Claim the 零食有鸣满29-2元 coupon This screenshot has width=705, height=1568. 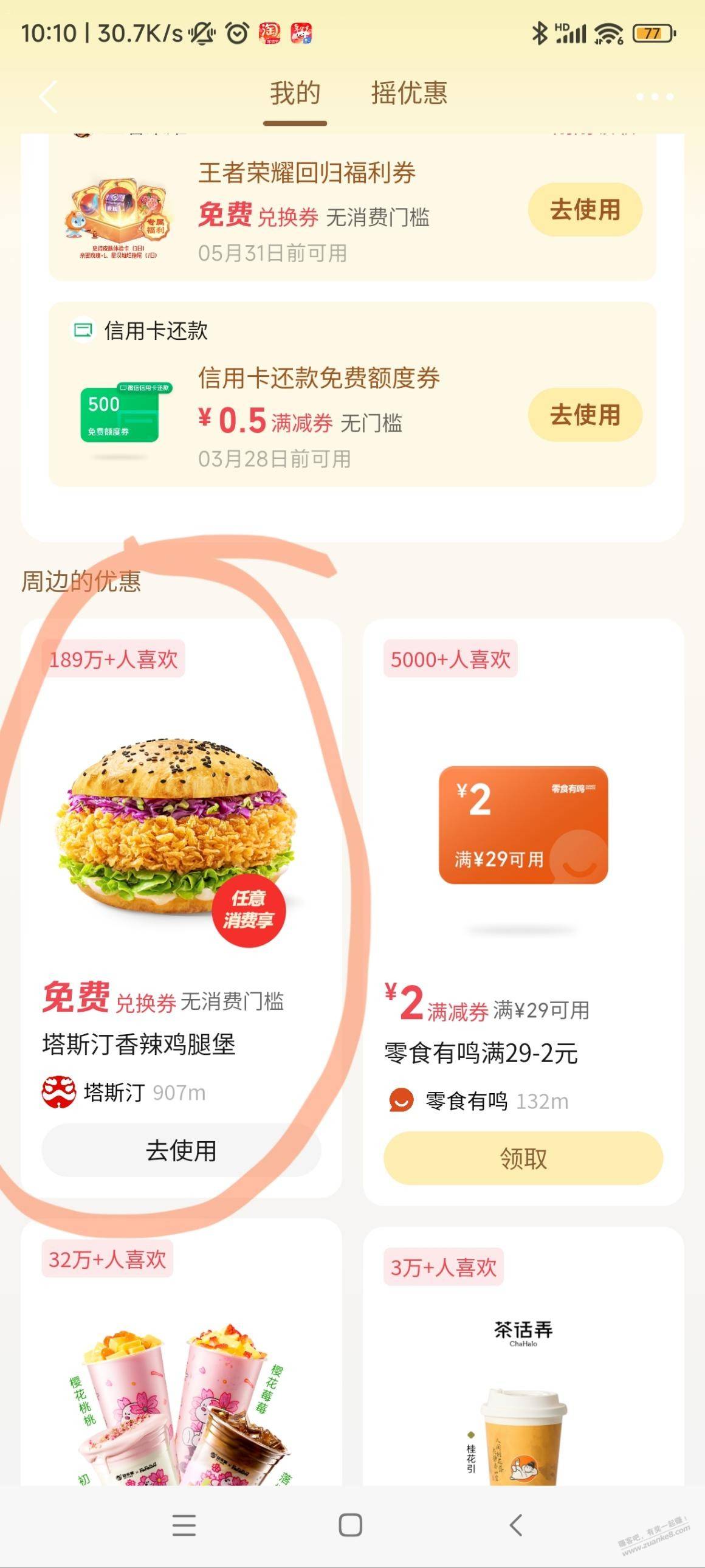coord(523,1158)
